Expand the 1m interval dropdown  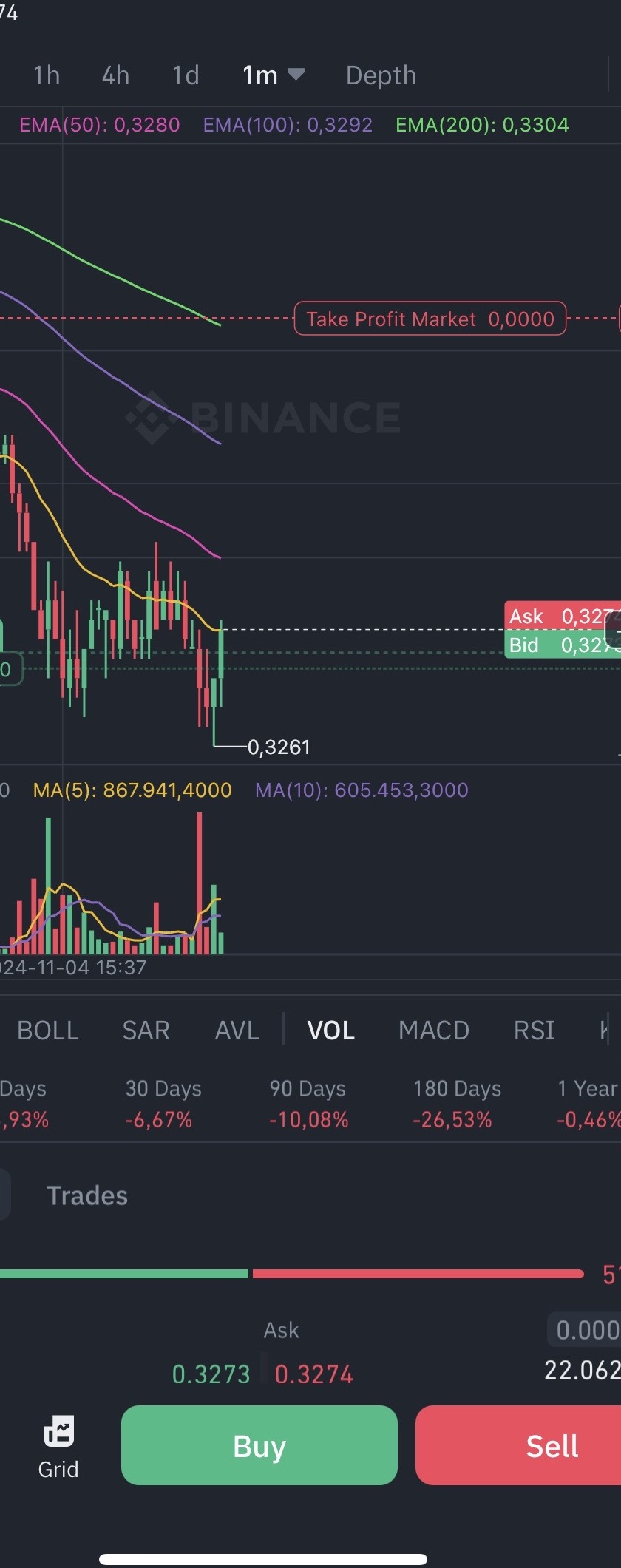[x=273, y=75]
